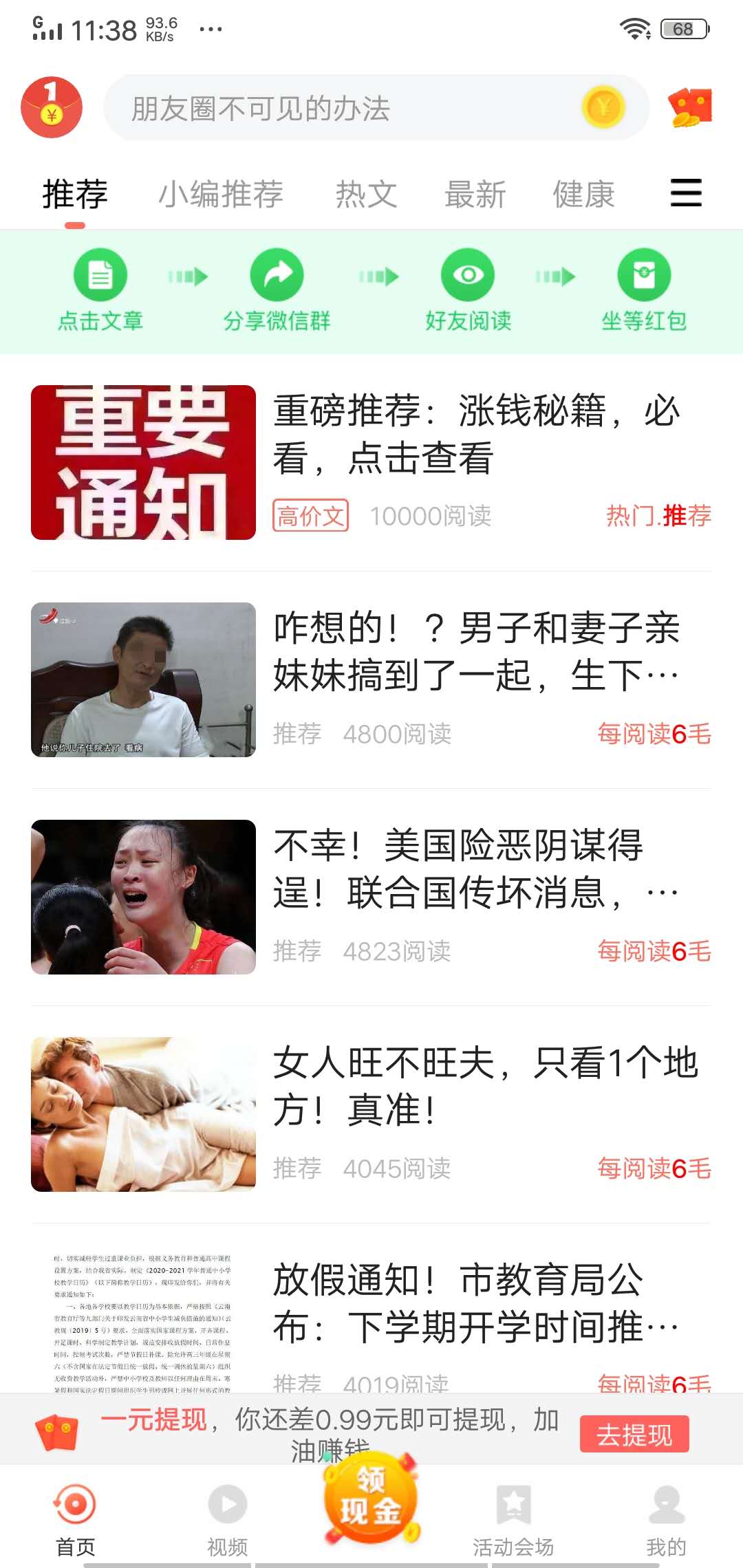Open the red envelope rewards icon top right
Image resolution: width=743 pixels, height=1568 pixels.
coord(690,109)
